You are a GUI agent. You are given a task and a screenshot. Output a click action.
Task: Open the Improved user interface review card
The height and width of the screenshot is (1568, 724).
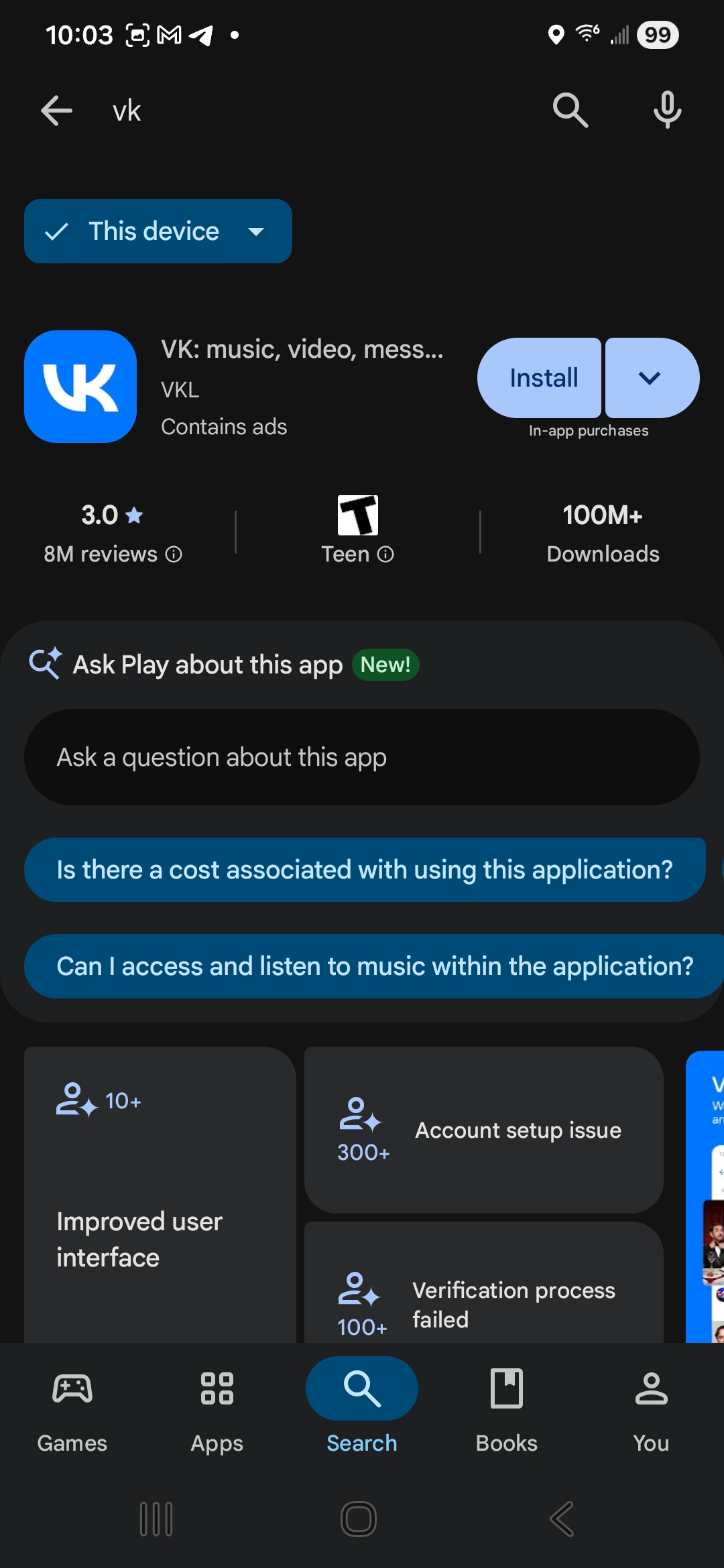160,1195
